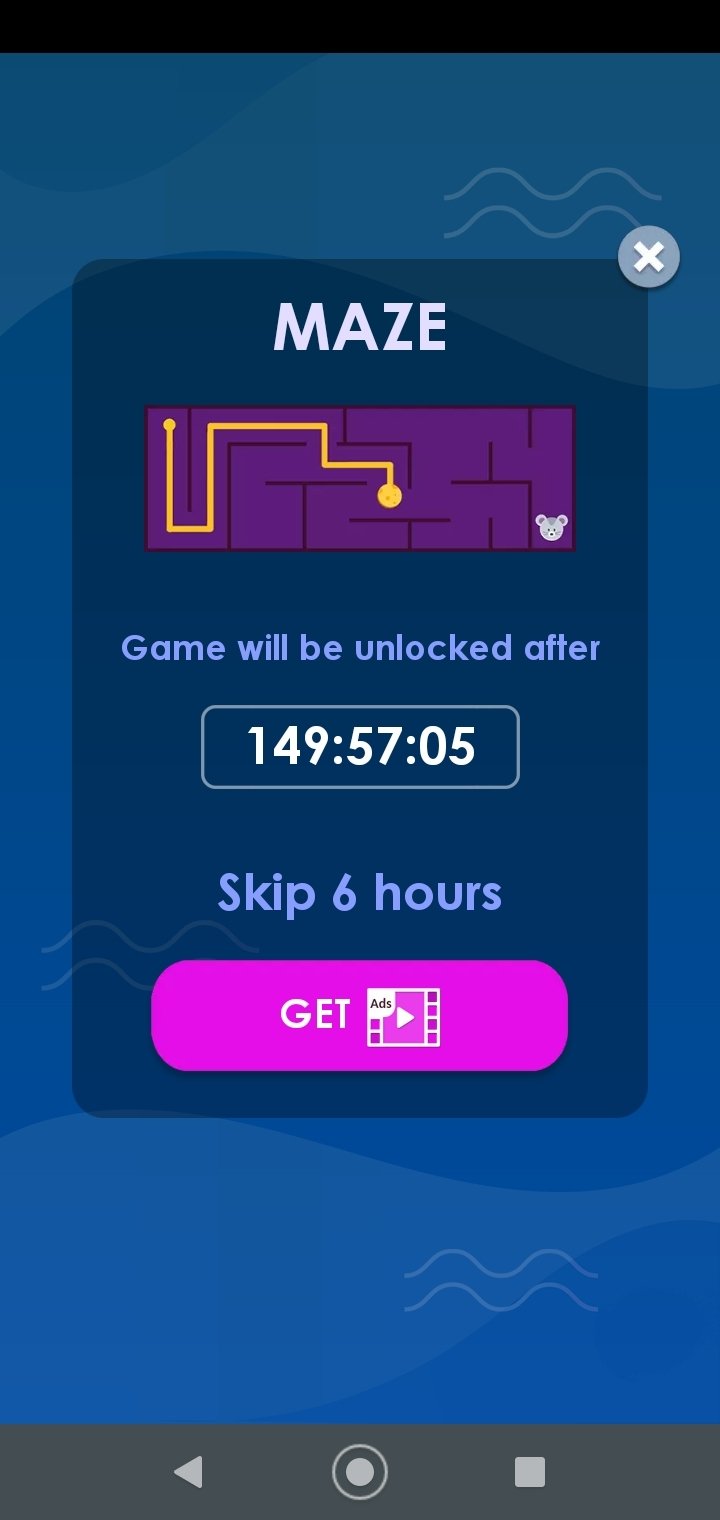The width and height of the screenshot is (720, 1520).
Task: Go back using system back button
Action: (188, 1472)
